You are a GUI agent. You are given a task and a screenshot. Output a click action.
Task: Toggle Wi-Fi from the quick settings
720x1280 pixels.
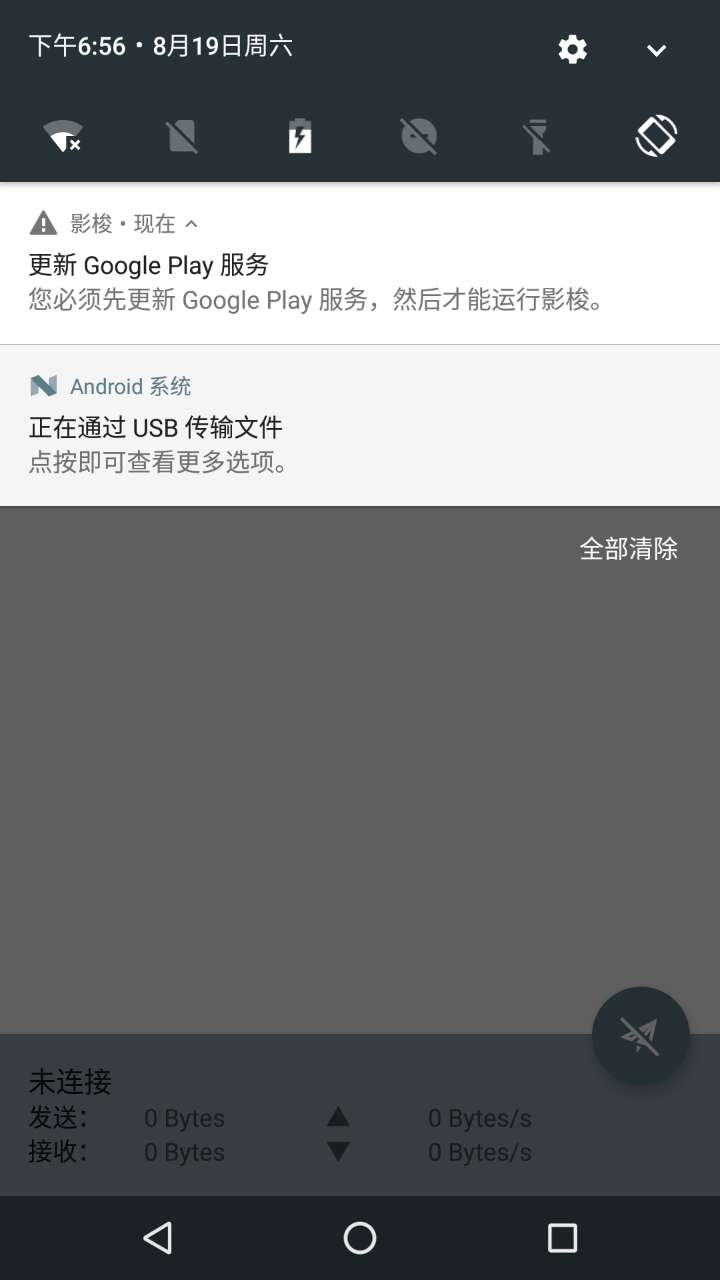pyautogui.click(x=63, y=136)
